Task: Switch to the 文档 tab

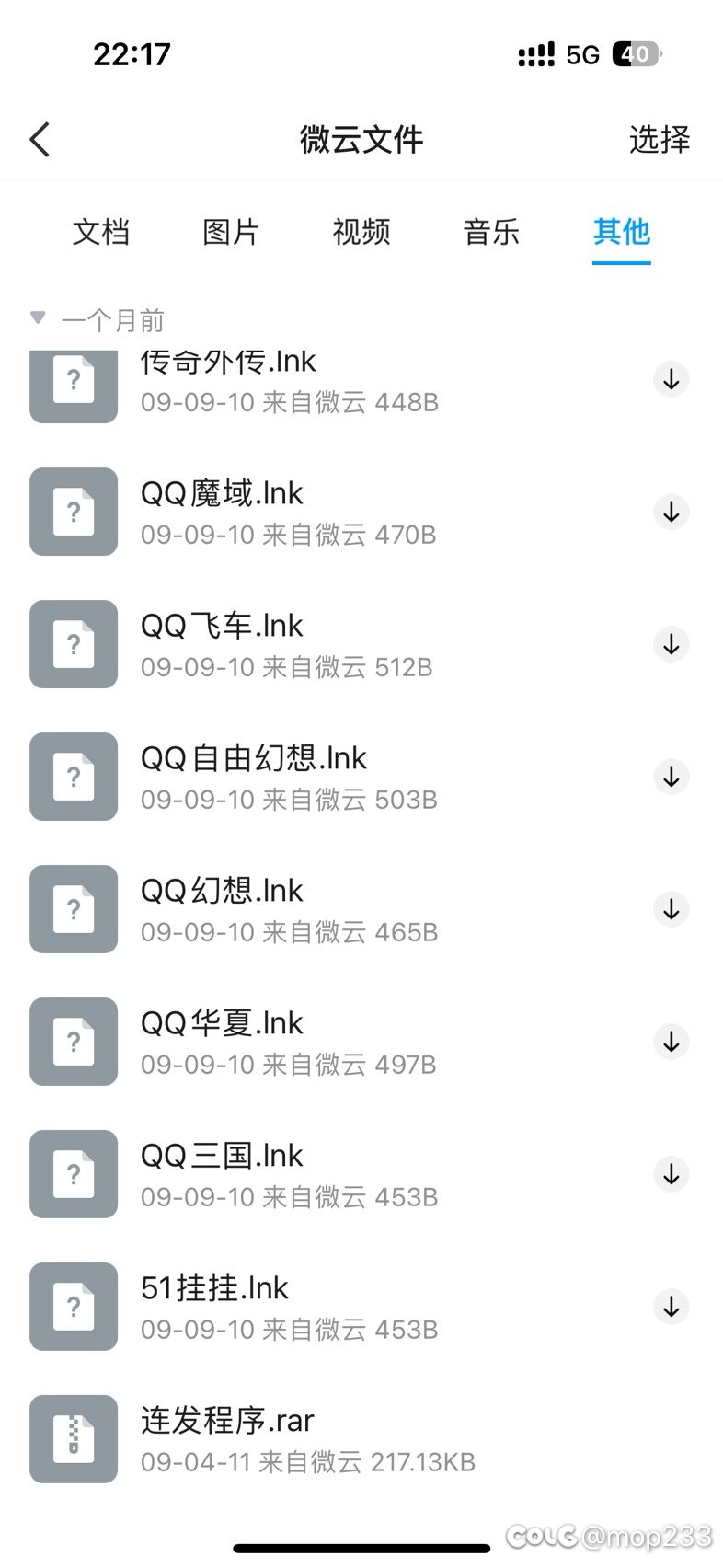Action: click(x=101, y=232)
